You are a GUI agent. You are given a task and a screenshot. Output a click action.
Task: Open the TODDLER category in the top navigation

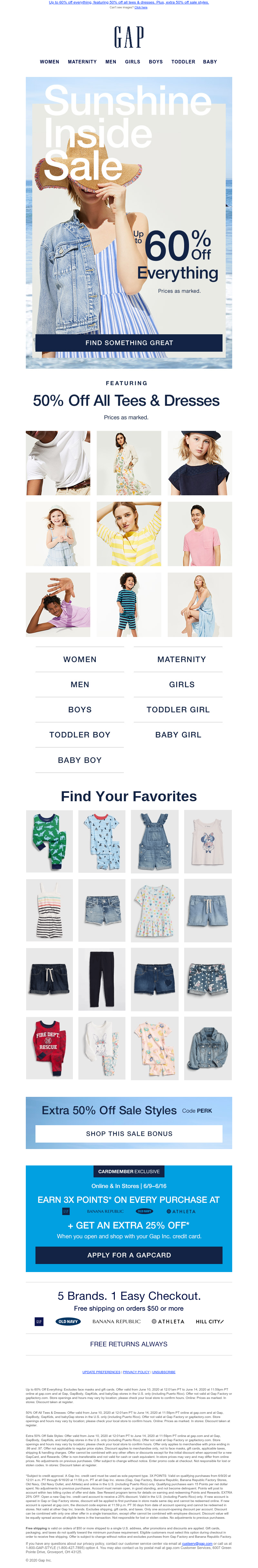(x=183, y=62)
